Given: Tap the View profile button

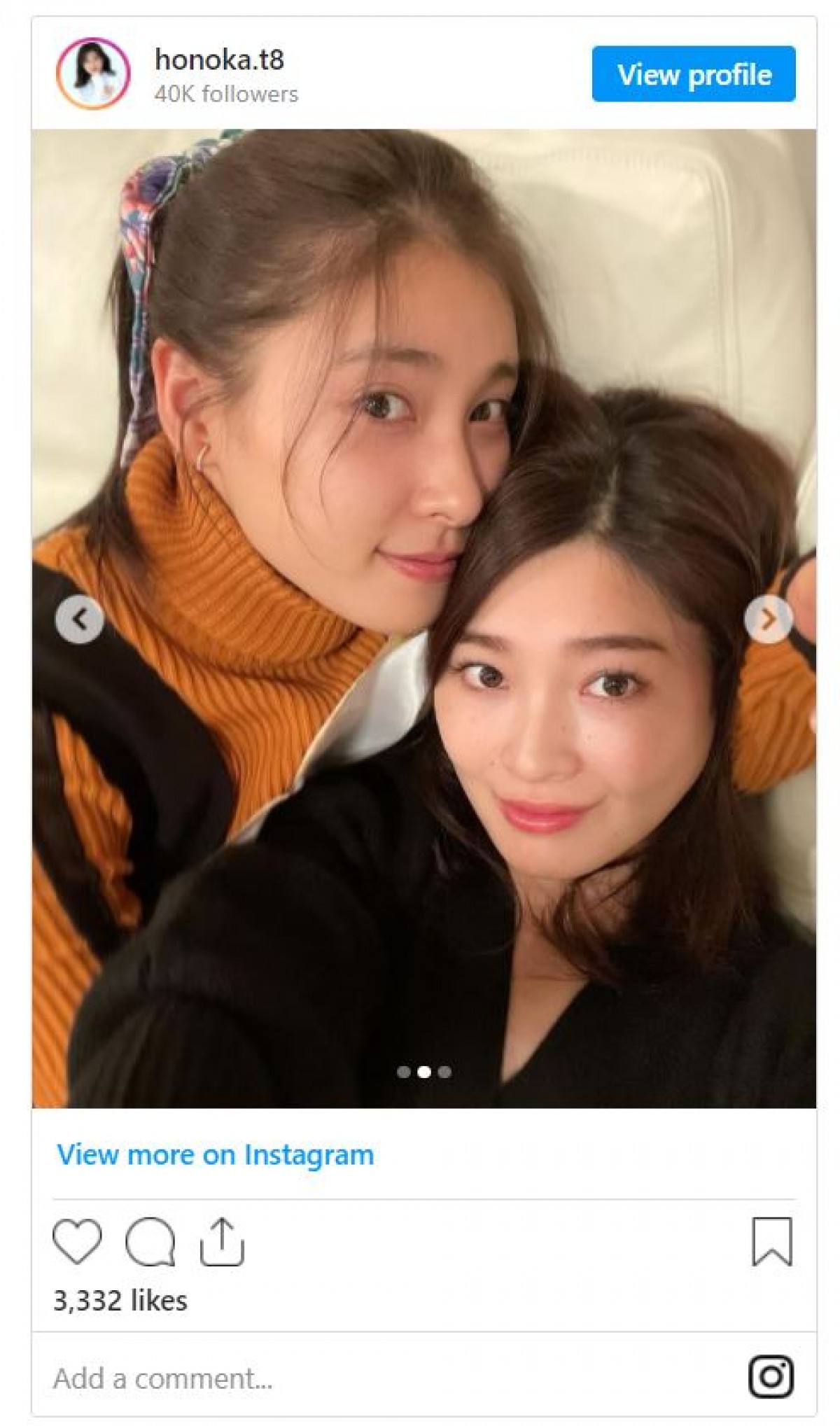Looking at the screenshot, I should (693, 74).
